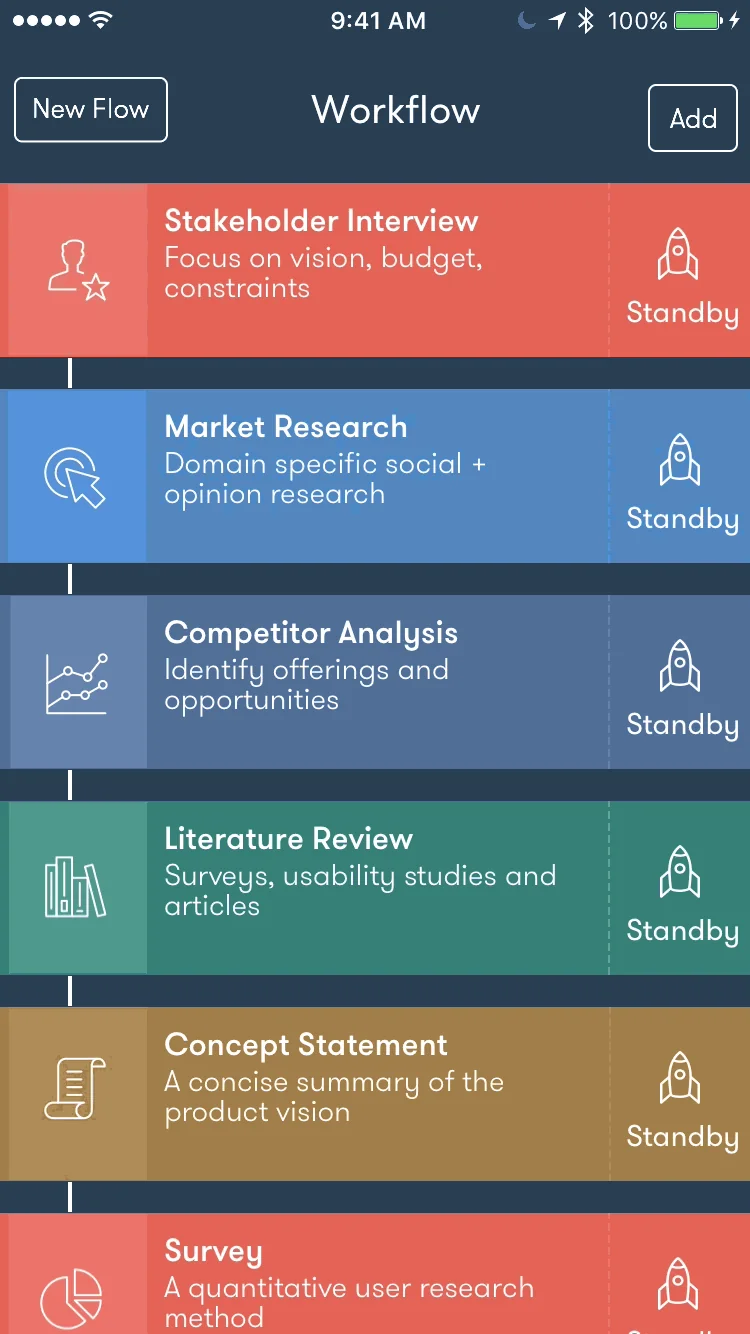Image resolution: width=750 pixels, height=1334 pixels.
Task: Click the New Flow button
Action: click(90, 110)
